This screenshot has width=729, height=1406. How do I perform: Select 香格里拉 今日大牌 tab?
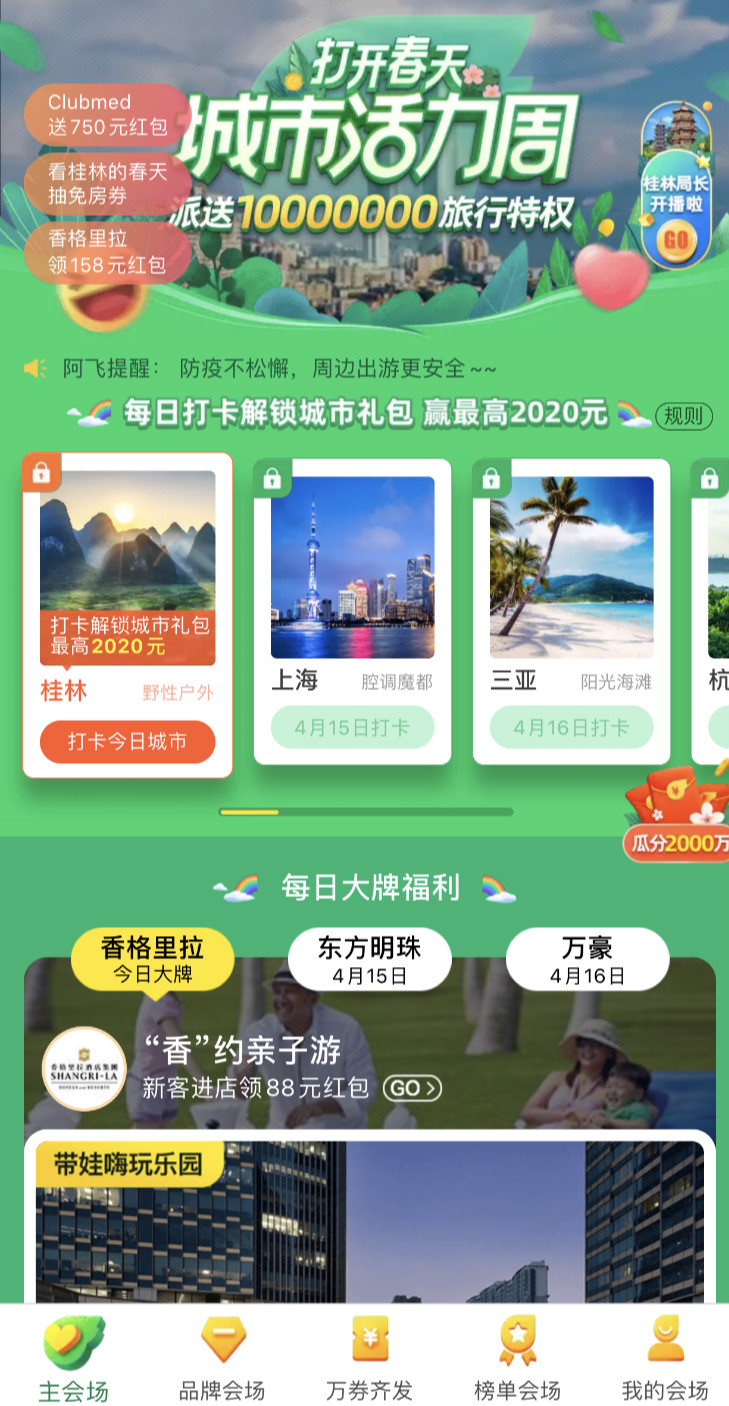click(x=152, y=958)
